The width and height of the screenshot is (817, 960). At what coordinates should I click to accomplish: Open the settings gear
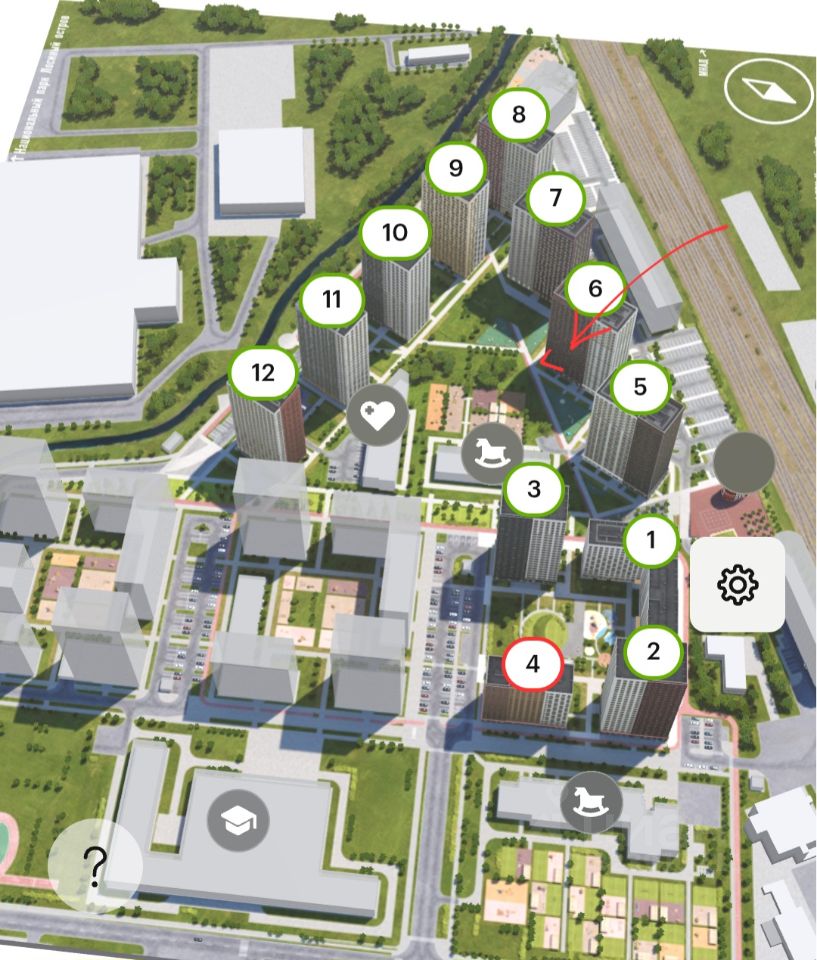click(736, 584)
